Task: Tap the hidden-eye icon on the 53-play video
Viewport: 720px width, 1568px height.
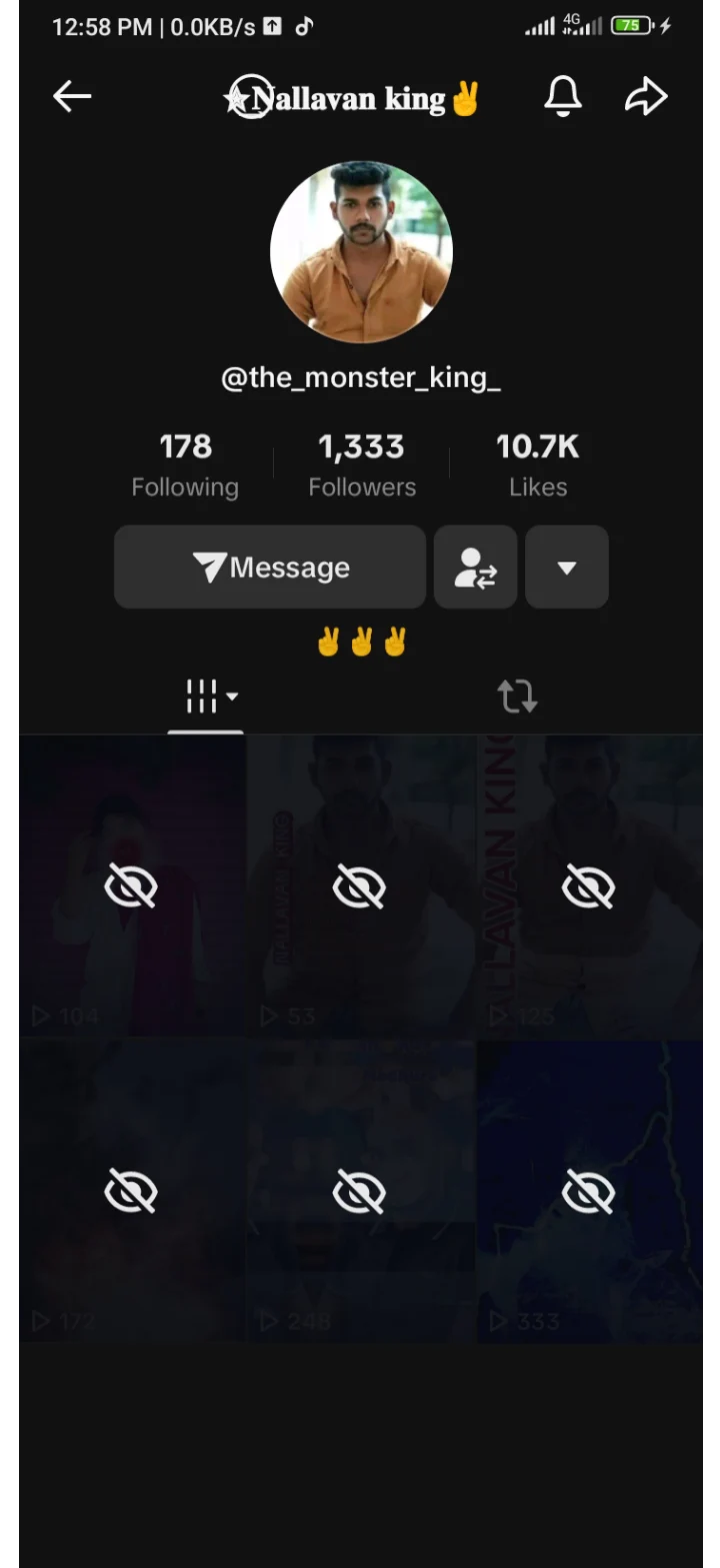Action: pos(360,885)
